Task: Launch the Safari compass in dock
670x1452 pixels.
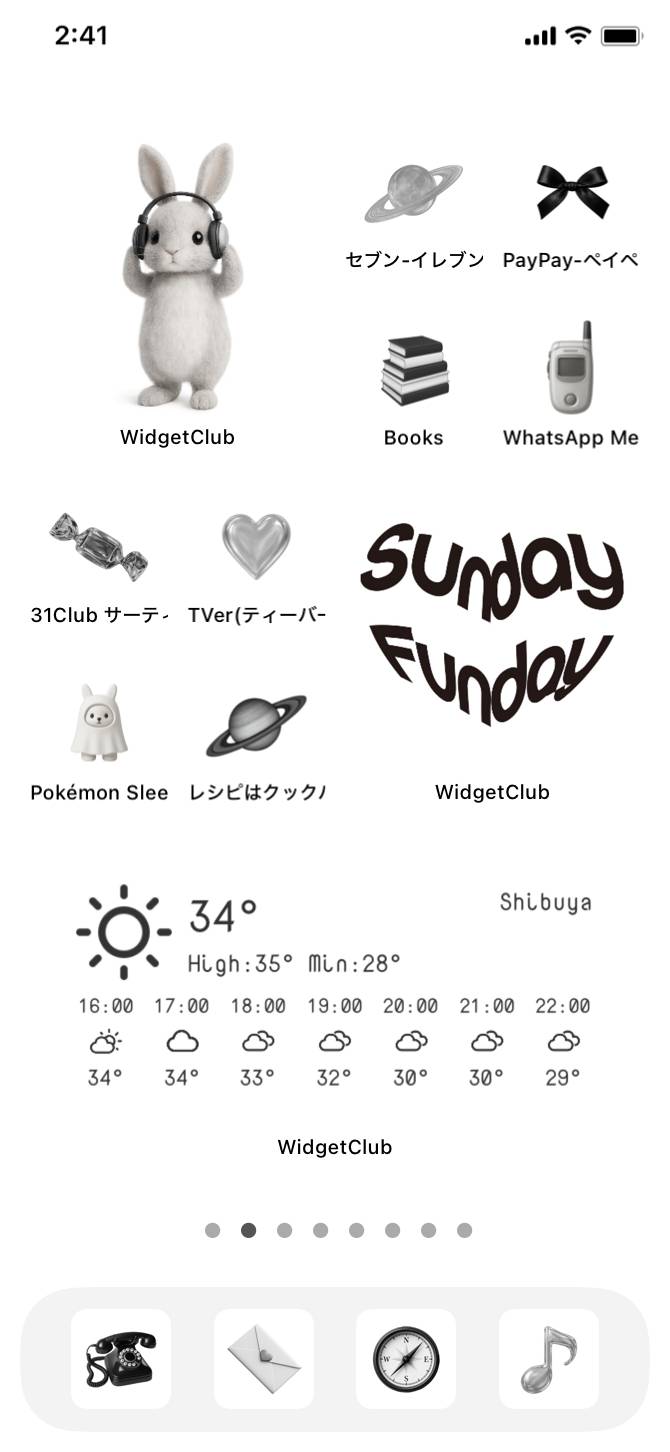Action: pyautogui.click(x=406, y=1359)
